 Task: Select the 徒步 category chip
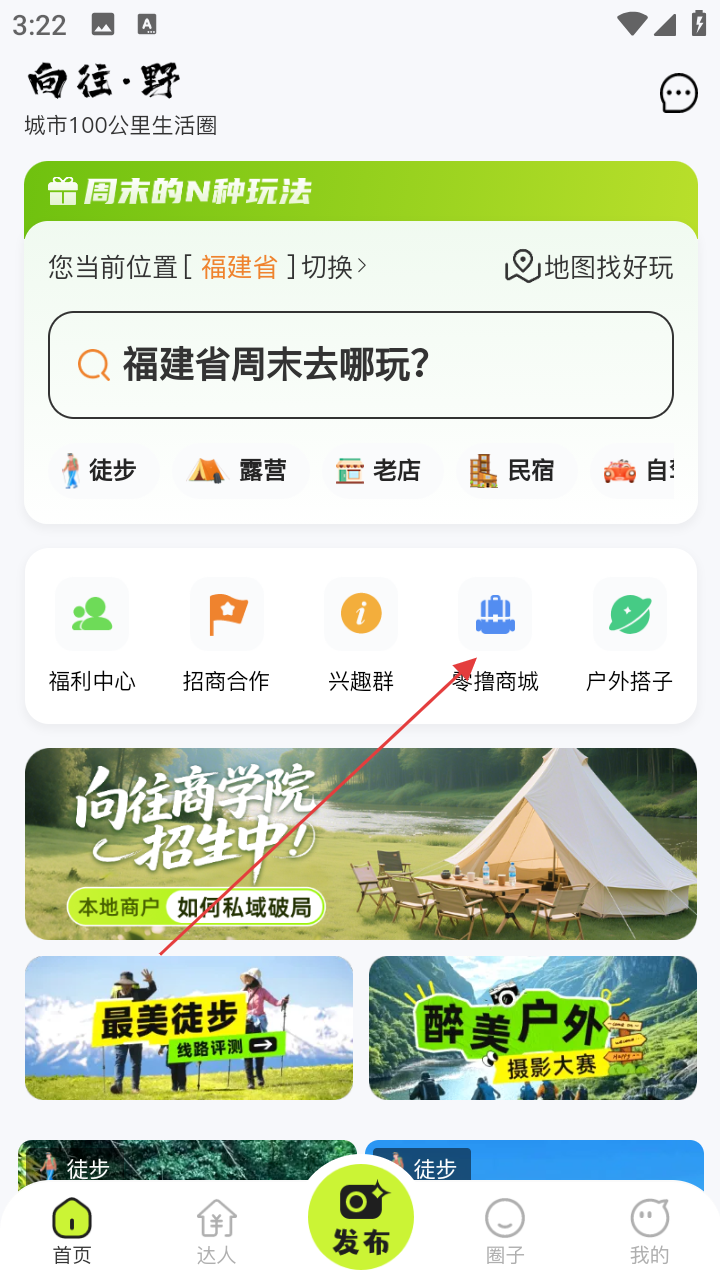pos(100,470)
